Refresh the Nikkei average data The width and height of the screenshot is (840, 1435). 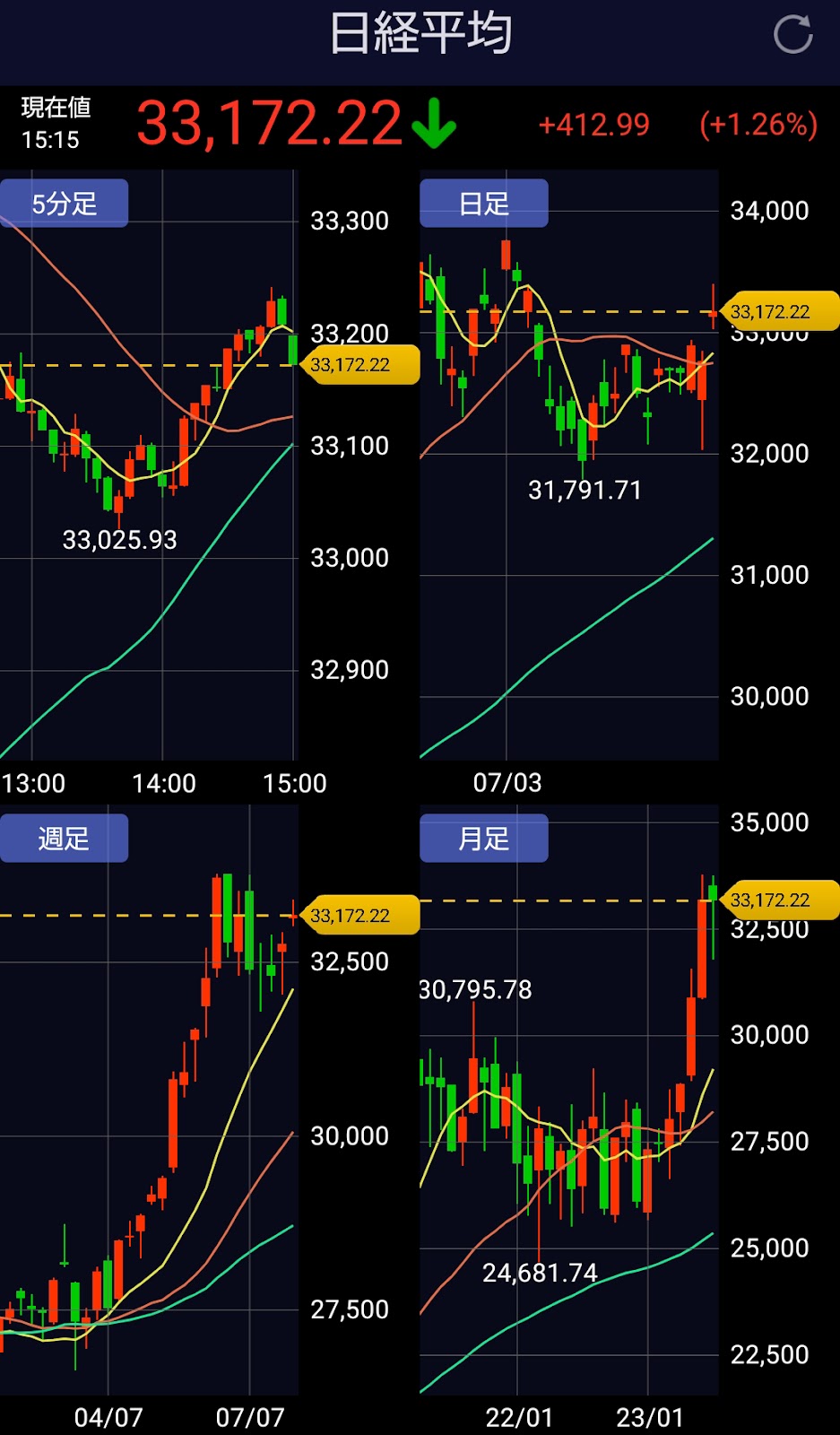(792, 35)
